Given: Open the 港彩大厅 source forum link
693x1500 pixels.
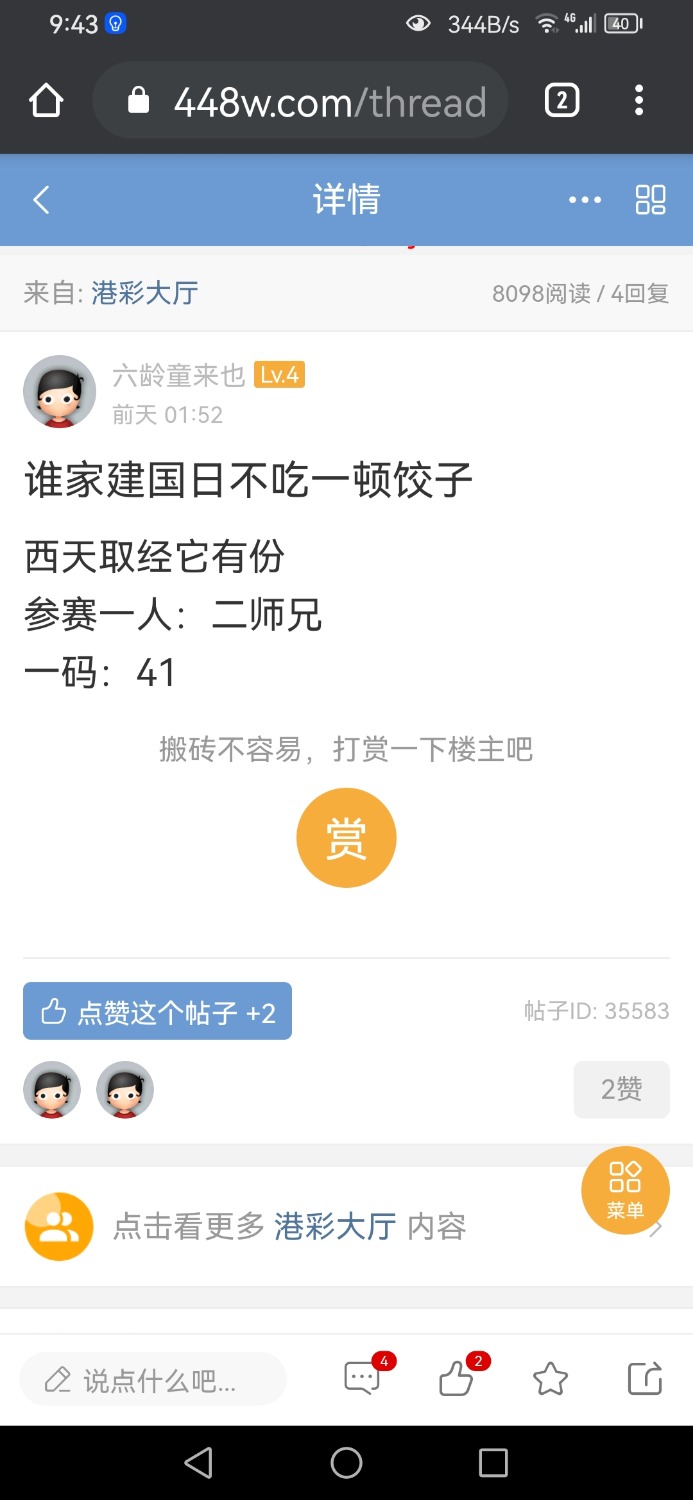Looking at the screenshot, I should point(145,293).
